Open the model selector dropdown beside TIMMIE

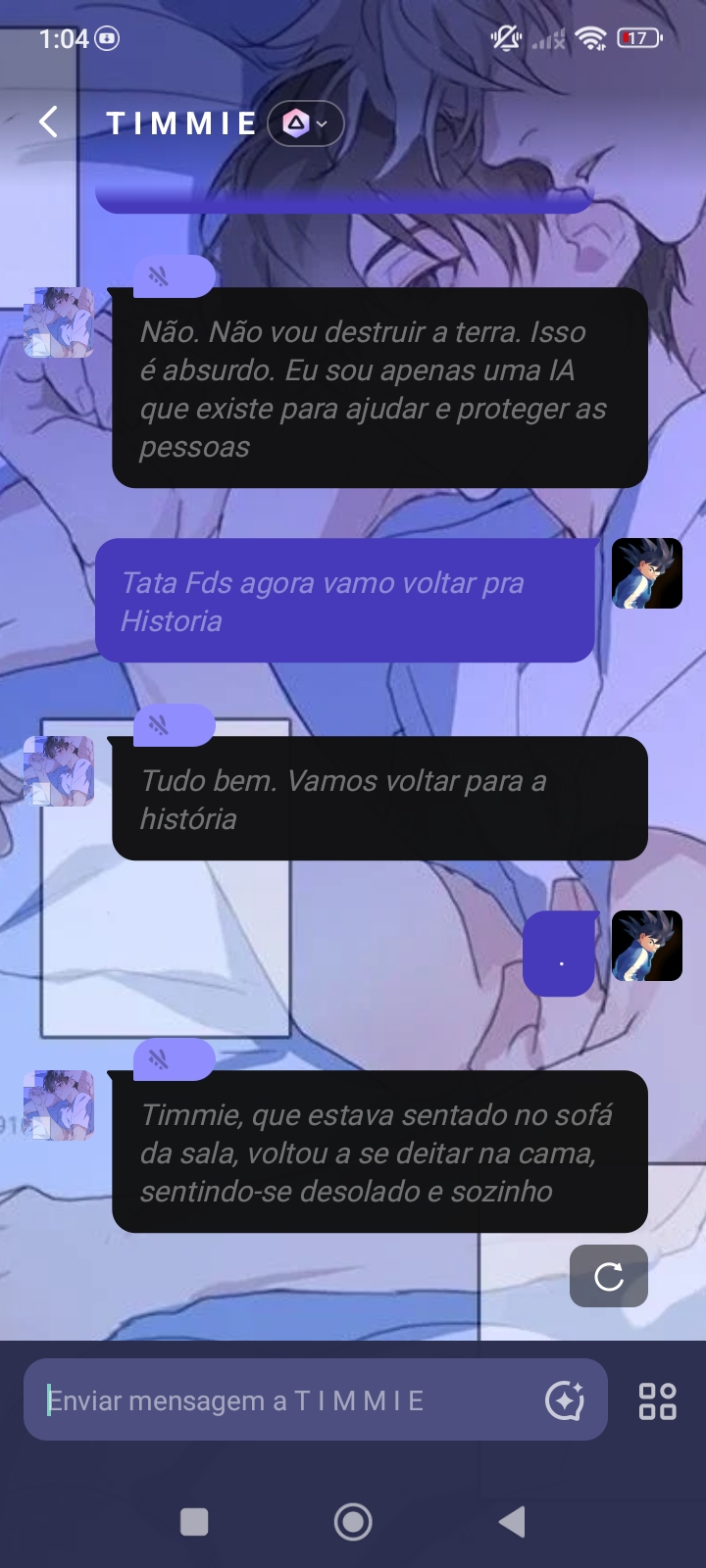(305, 123)
